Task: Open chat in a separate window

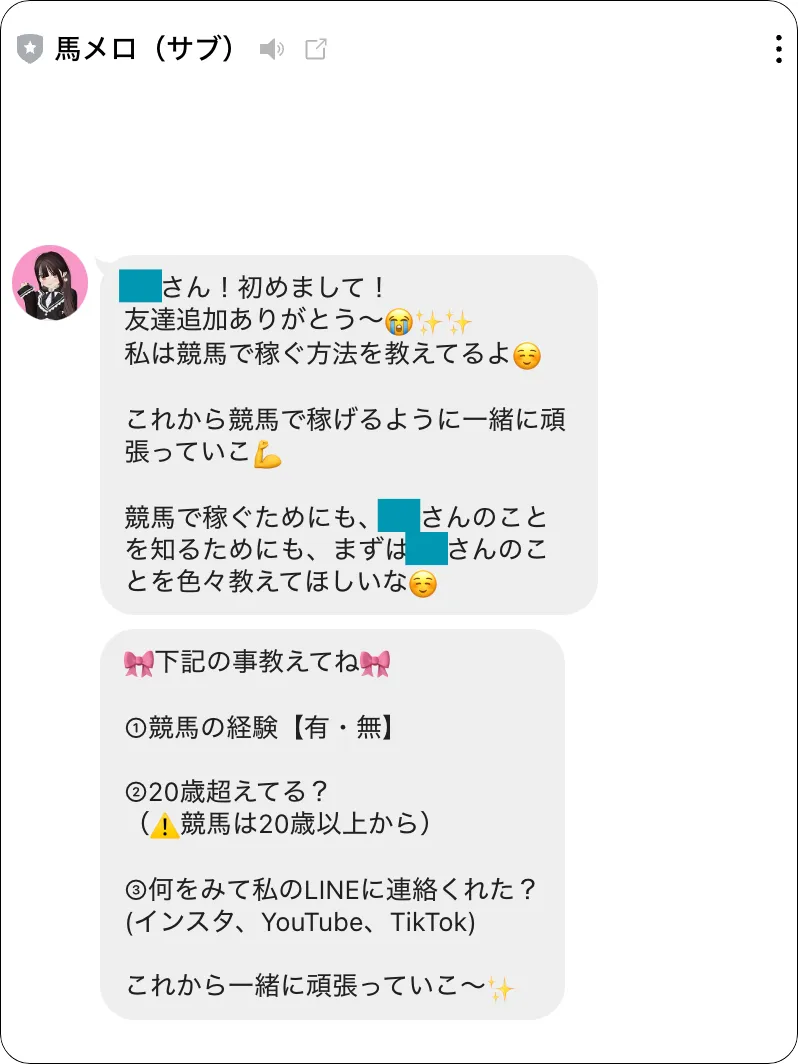Action: [x=316, y=49]
